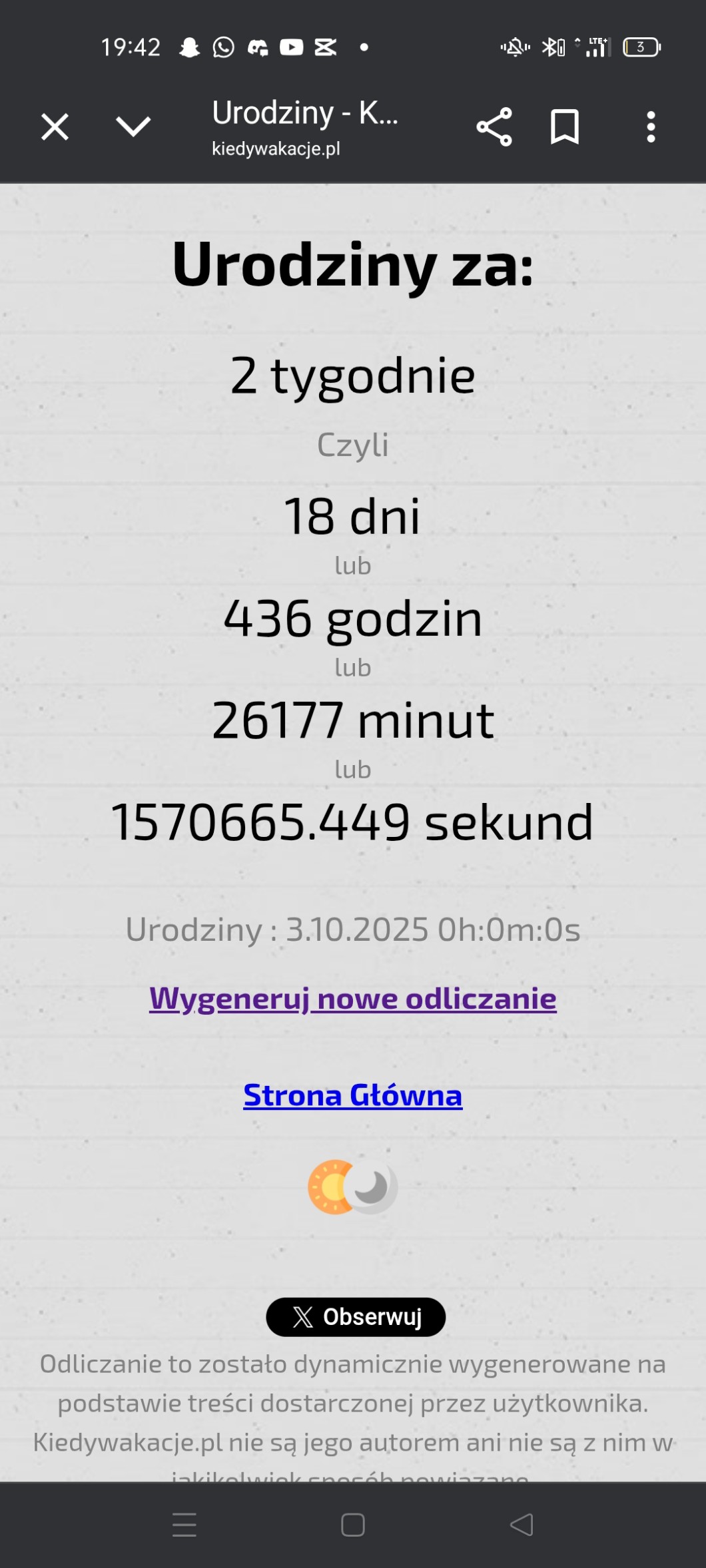The width and height of the screenshot is (706, 1568).
Task: Open the Wygeneruj nowe odliczanie link
Action: tap(352, 999)
